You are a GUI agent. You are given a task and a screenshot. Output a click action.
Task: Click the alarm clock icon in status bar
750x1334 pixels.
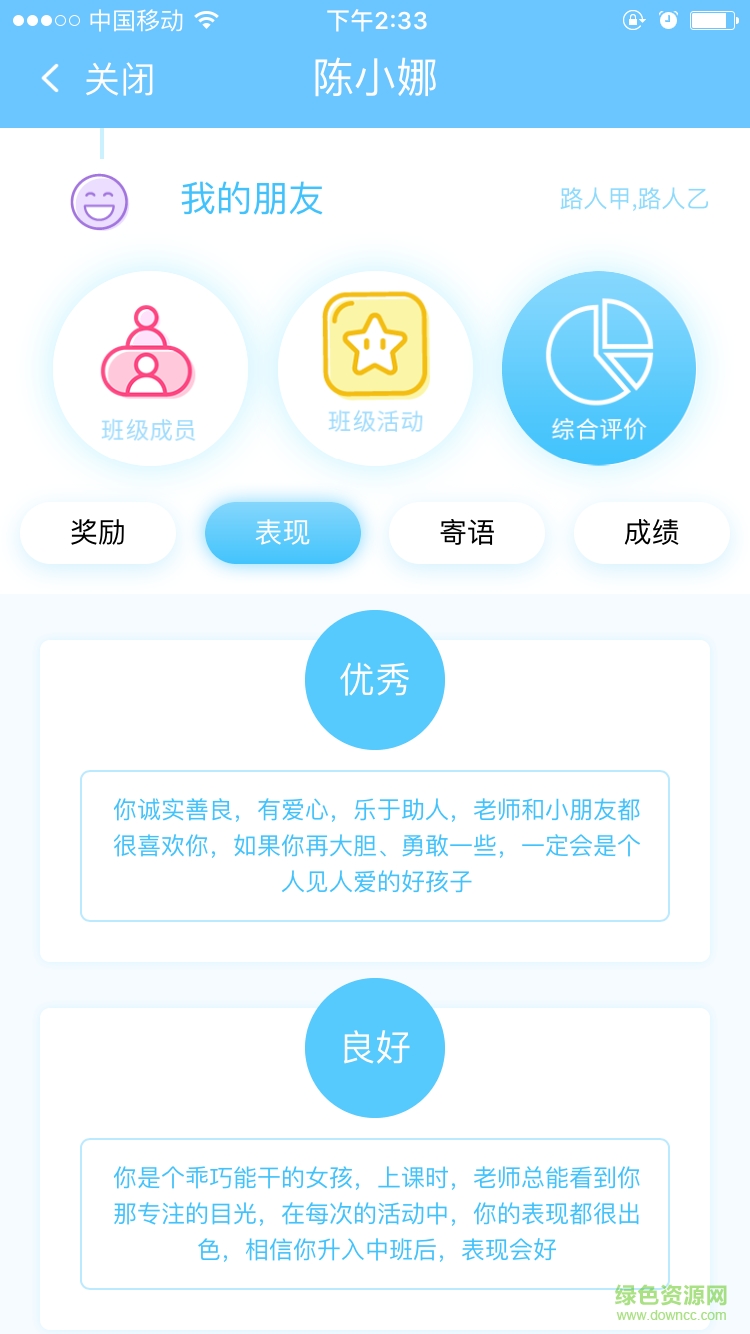click(x=669, y=19)
